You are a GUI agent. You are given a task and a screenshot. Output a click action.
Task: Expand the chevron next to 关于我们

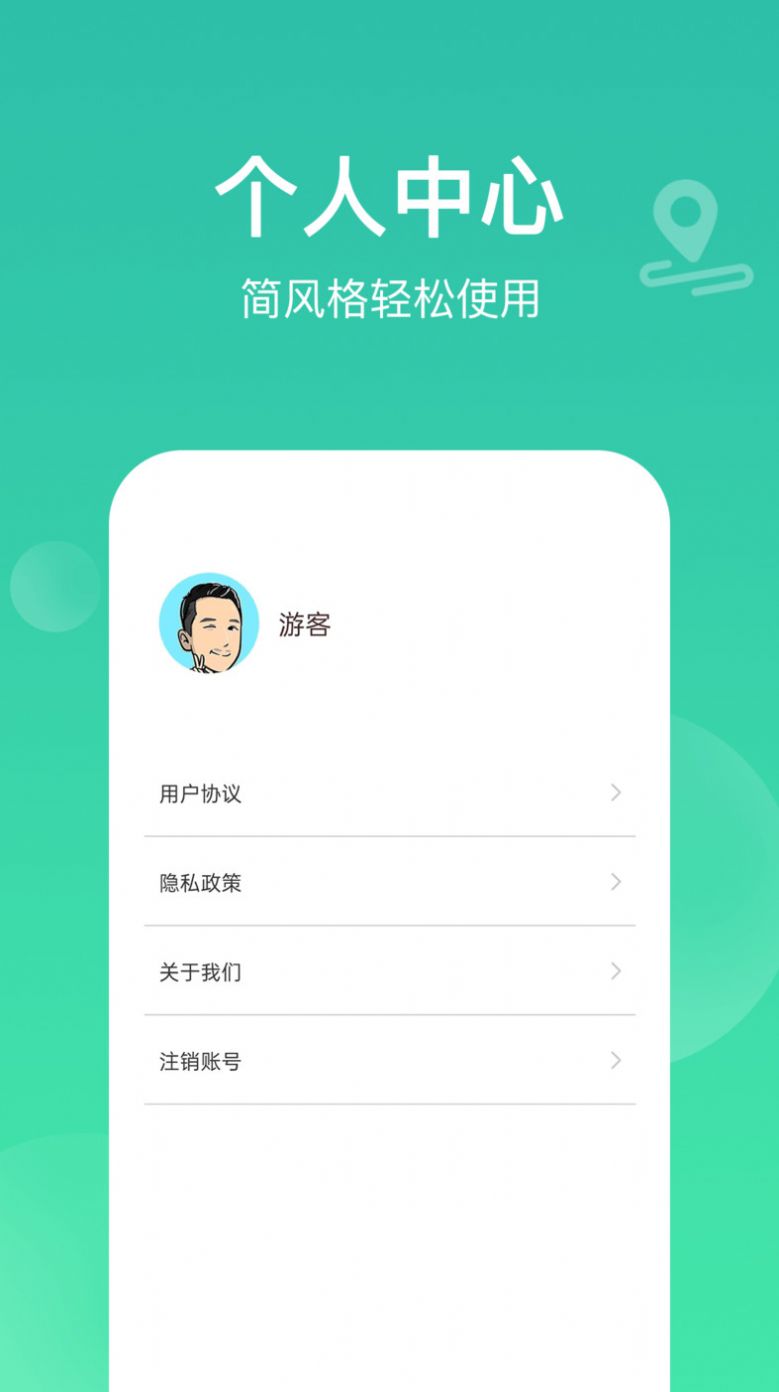click(x=616, y=971)
